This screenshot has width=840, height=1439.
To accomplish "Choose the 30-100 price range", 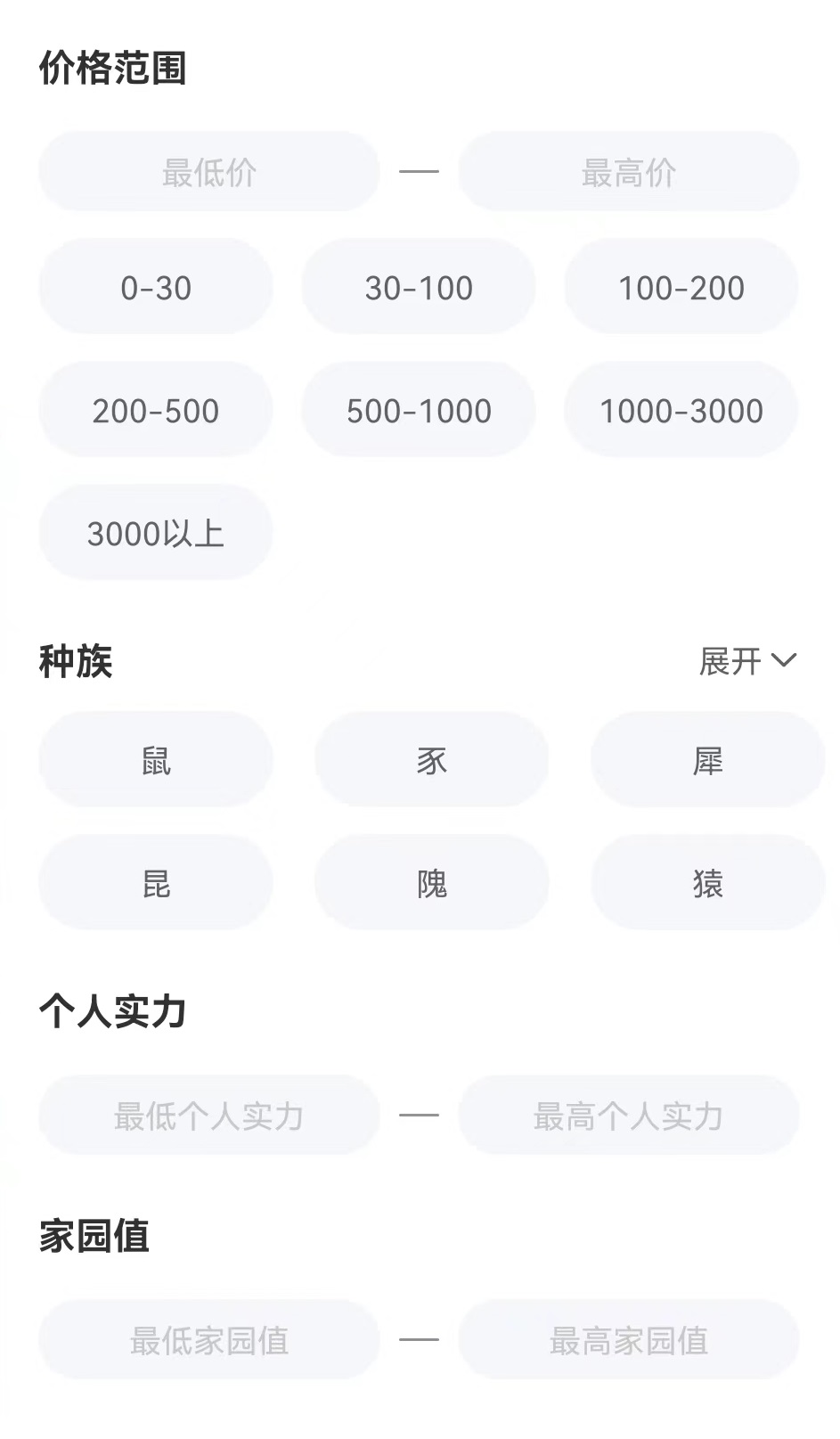I will 419,287.
